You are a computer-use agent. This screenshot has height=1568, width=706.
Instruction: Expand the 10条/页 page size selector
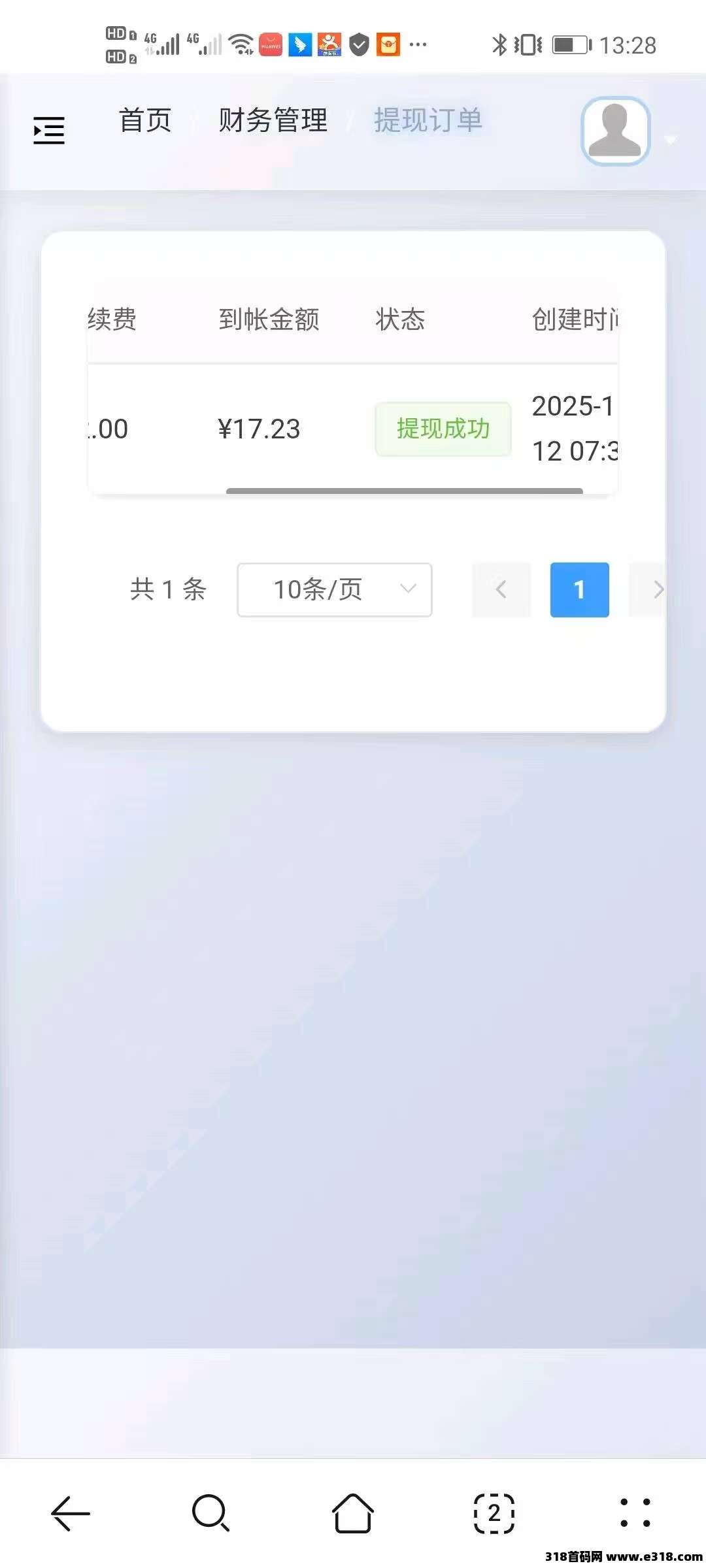point(334,590)
